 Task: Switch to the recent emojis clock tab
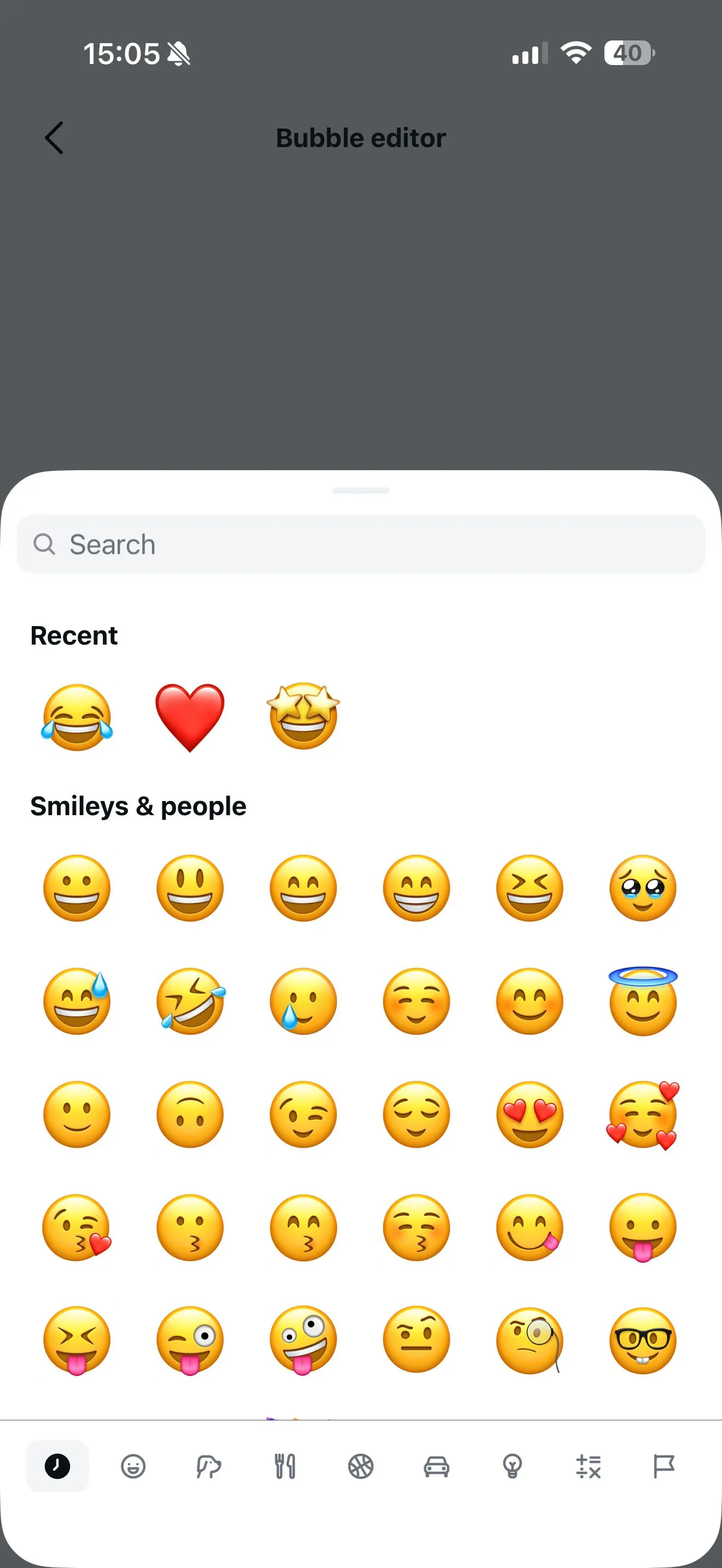57,1466
